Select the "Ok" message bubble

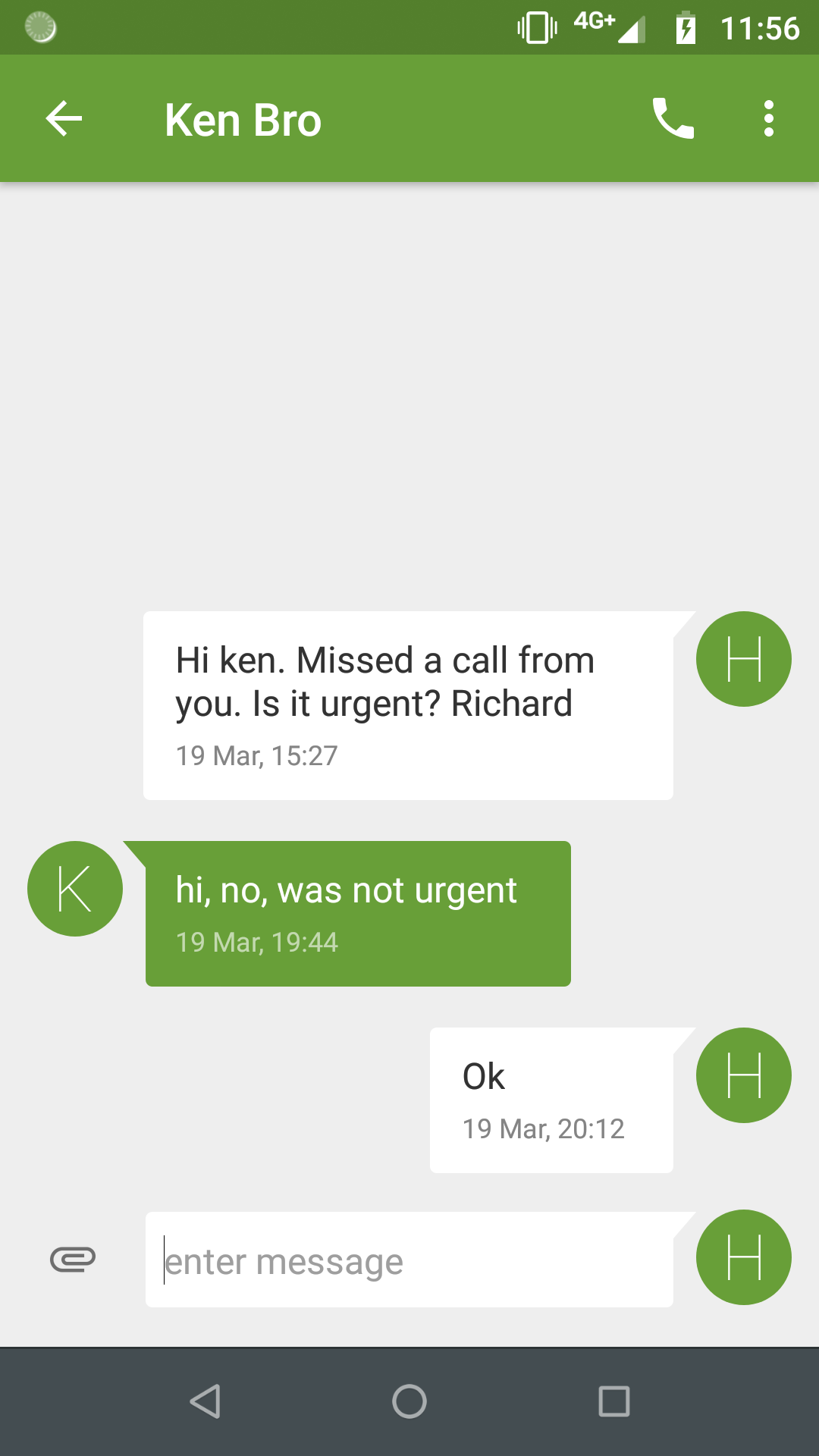(x=551, y=1100)
